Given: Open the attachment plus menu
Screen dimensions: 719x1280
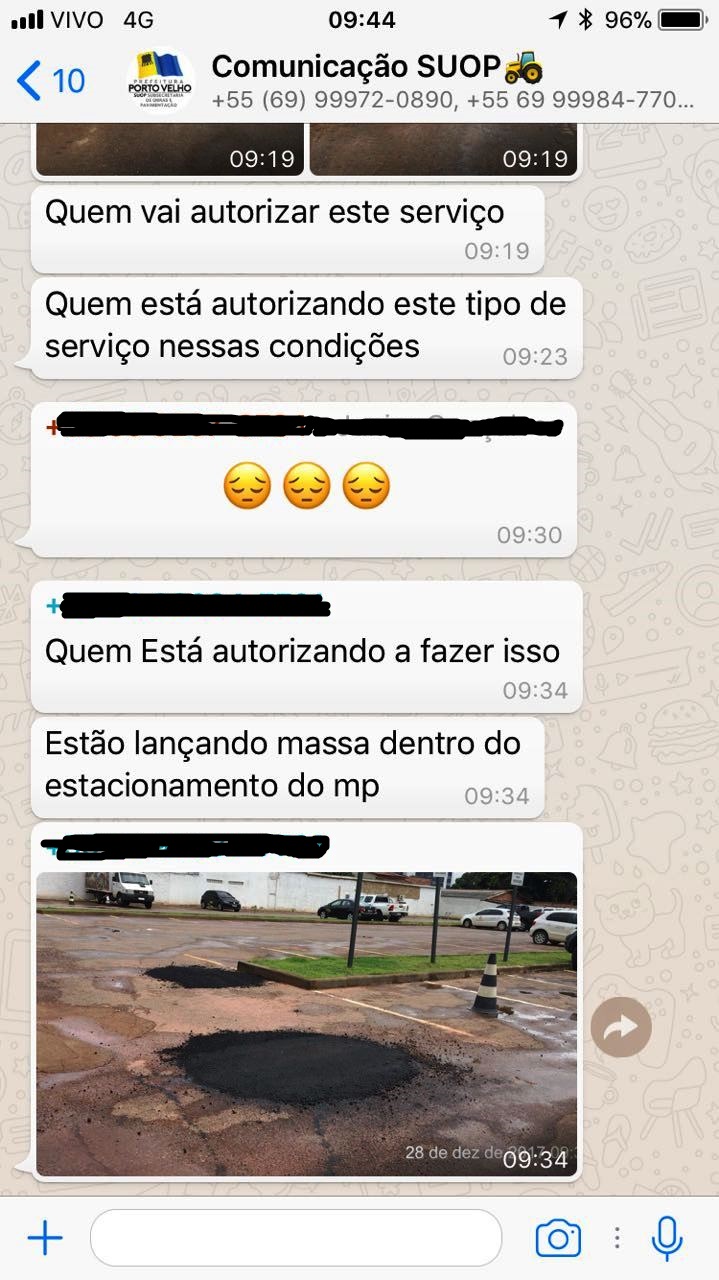Looking at the screenshot, I should coord(44,1239).
